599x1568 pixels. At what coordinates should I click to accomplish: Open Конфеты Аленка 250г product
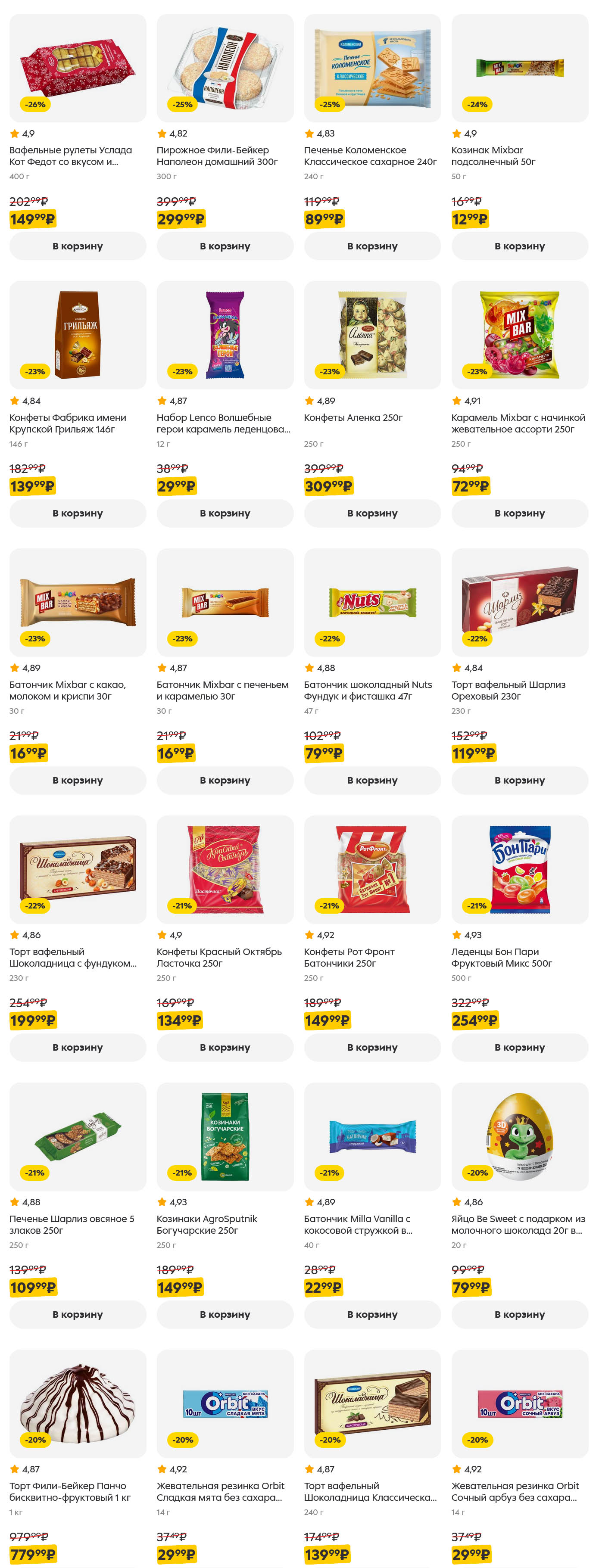click(x=372, y=336)
